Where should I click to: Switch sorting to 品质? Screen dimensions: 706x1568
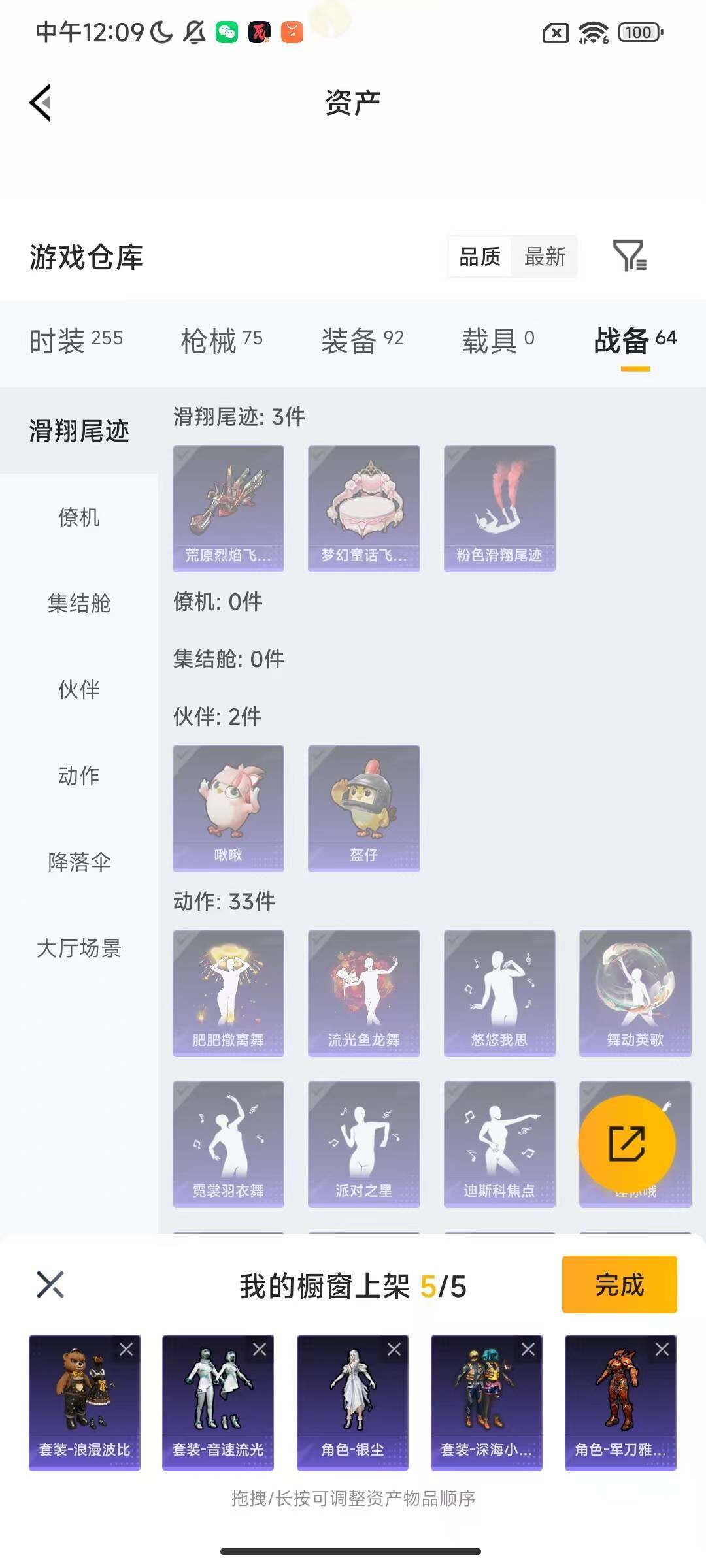tap(478, 257)
